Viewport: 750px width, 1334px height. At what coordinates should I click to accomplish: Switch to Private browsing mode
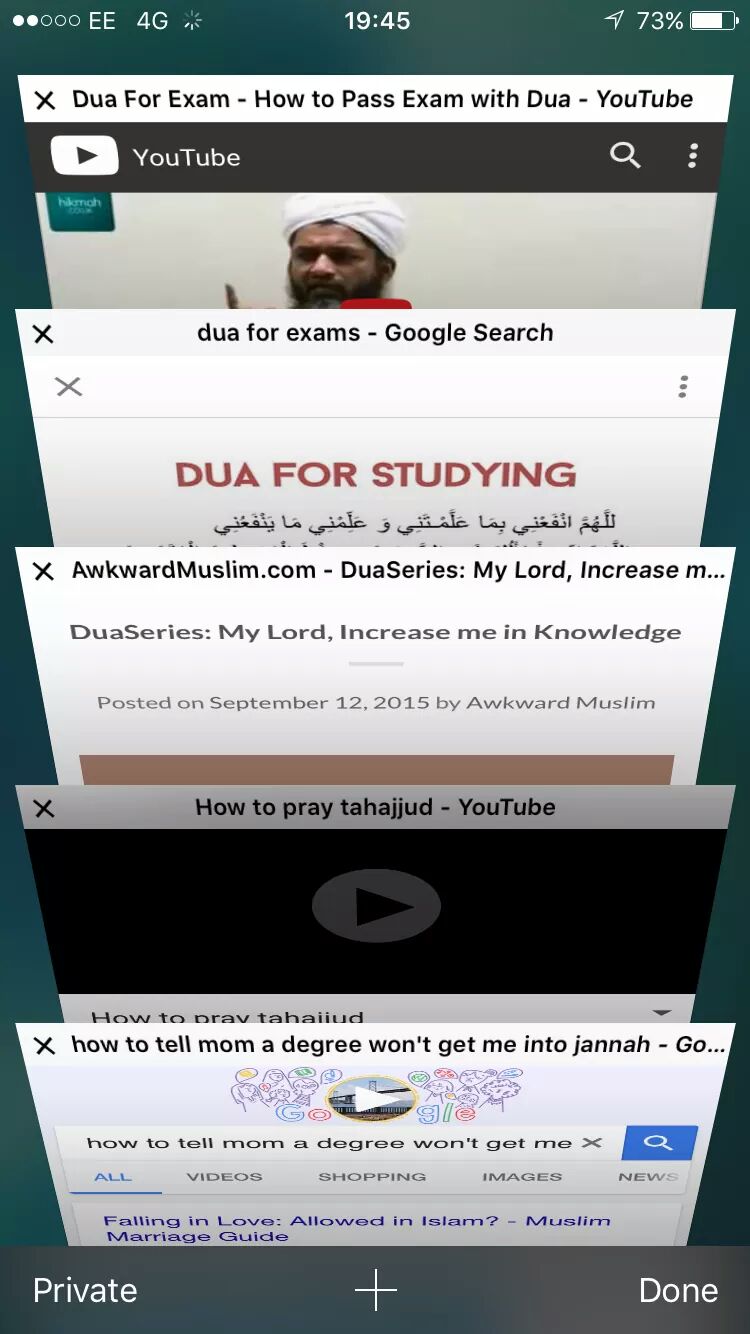[x=85, y=1290]
